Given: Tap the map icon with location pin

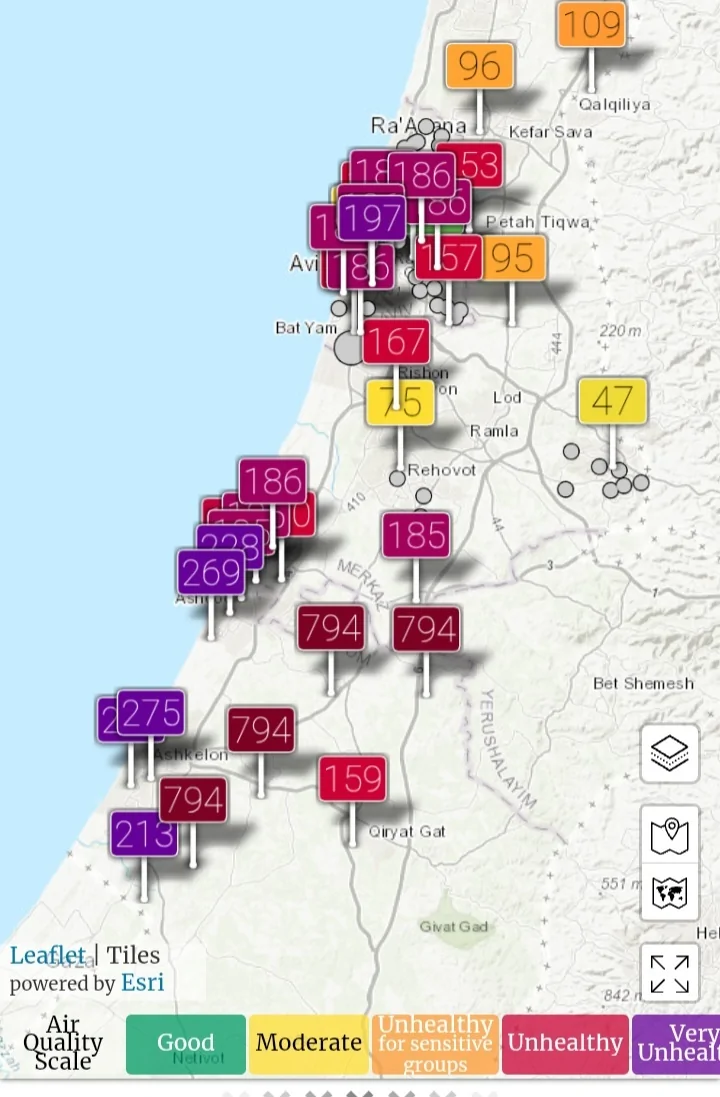Looking at the screenshot, I should [669, 836].
